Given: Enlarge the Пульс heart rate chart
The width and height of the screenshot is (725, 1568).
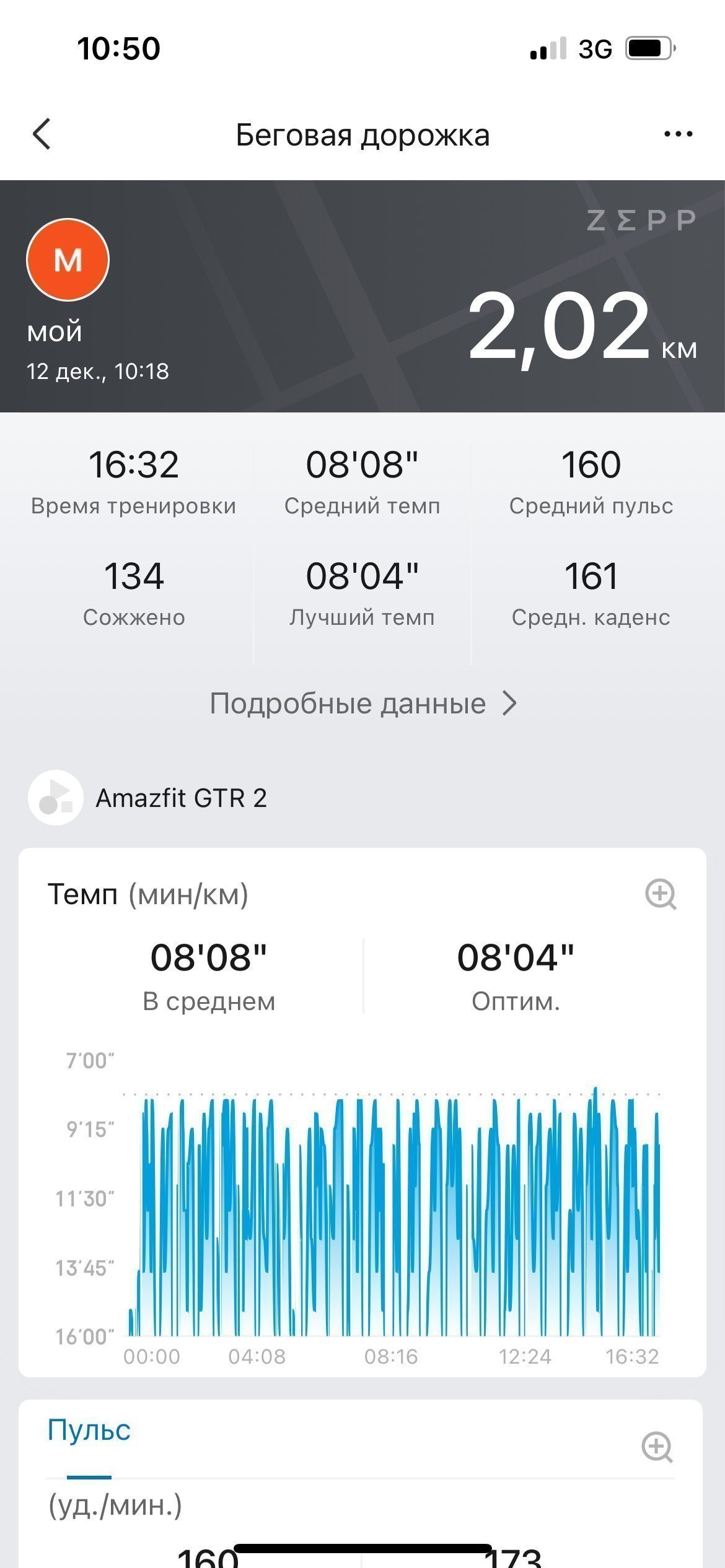Looking at the screenshot, I should (657, 1447).
